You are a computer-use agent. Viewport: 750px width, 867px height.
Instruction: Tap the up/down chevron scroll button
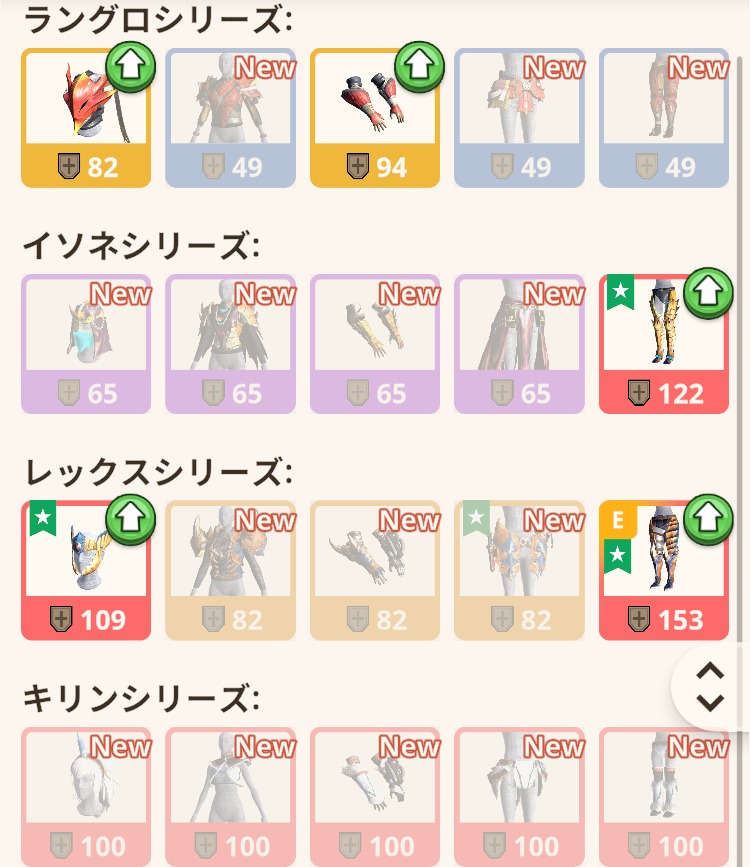710,686
